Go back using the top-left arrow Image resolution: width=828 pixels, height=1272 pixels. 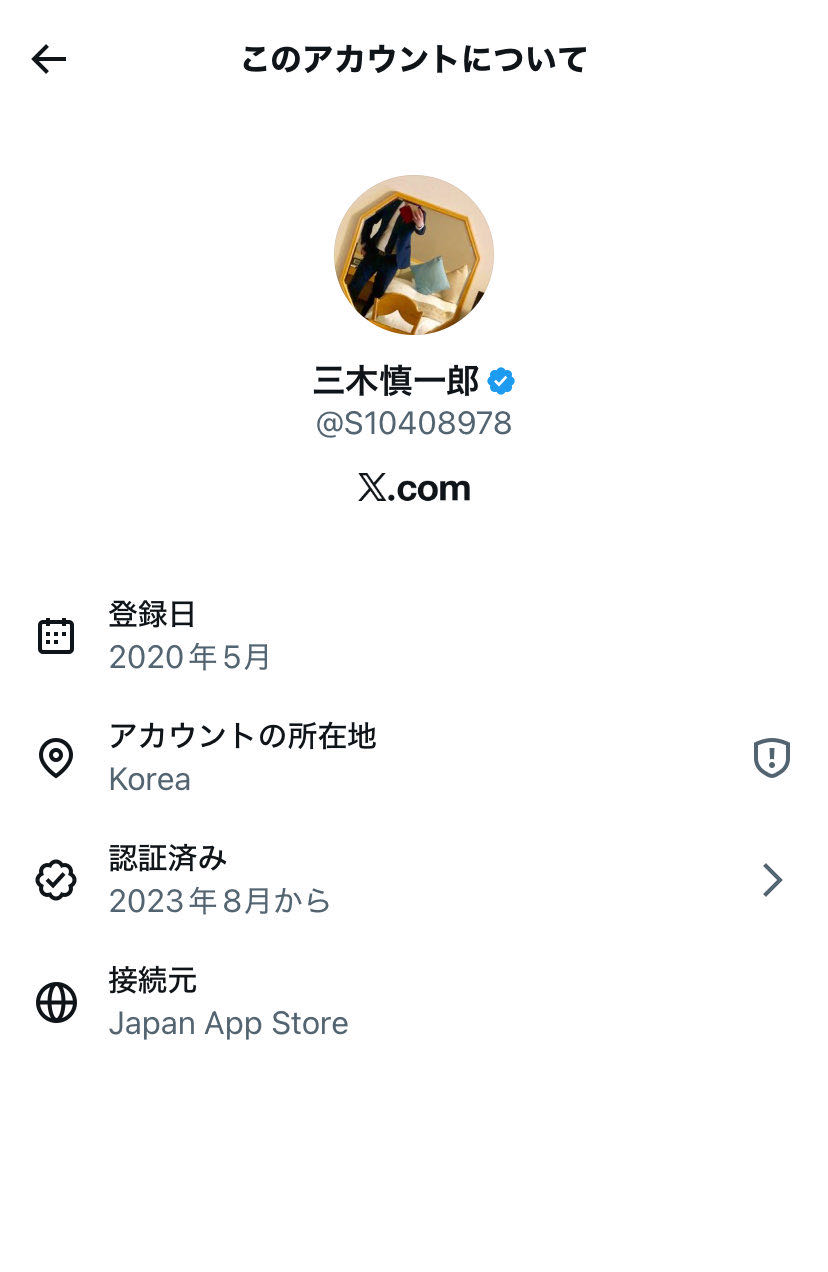49,60
